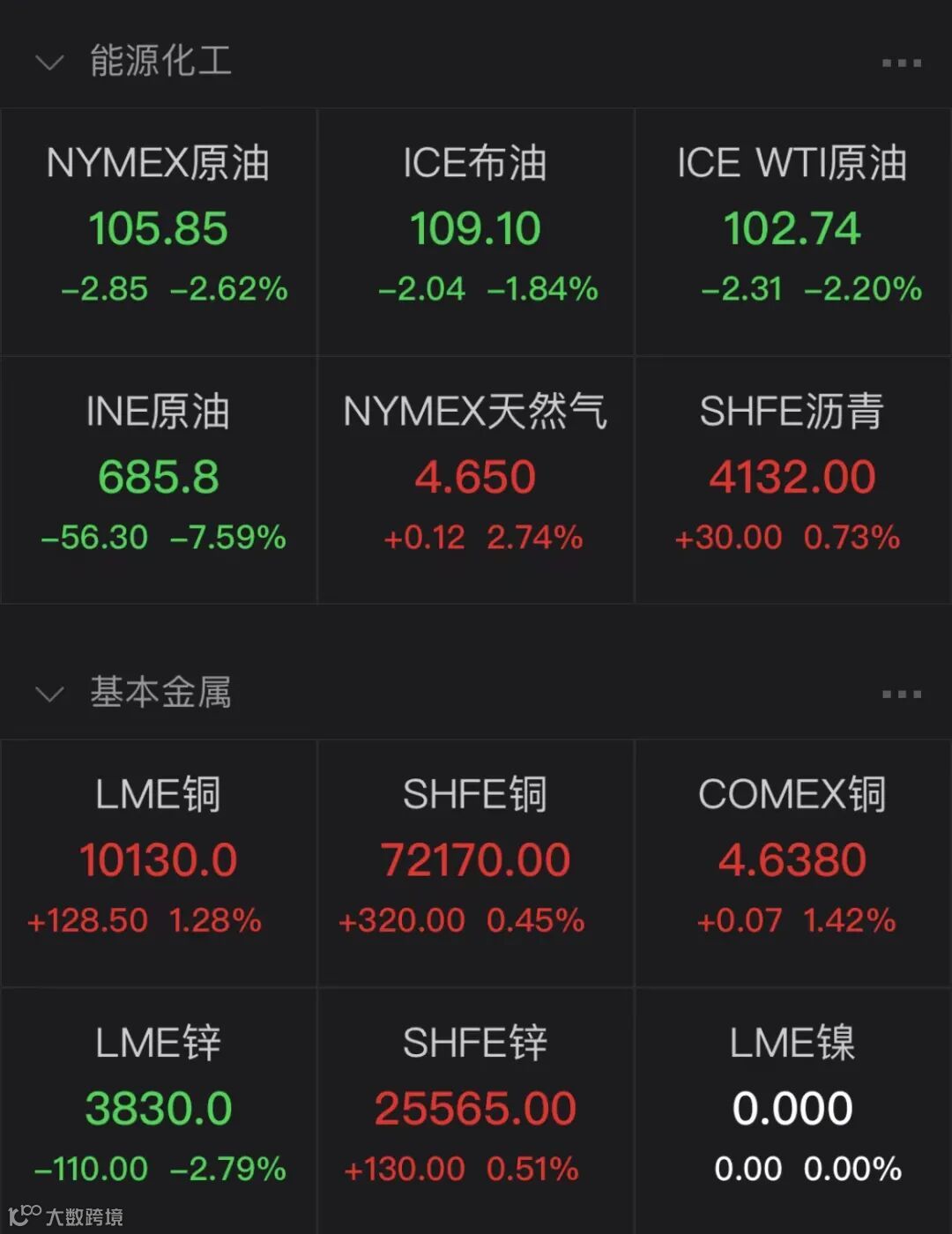Image resolution: width=952 pixels, height=1234 pixels.
Task: Open the LME铜 quote
Action: tap(159, 862)
